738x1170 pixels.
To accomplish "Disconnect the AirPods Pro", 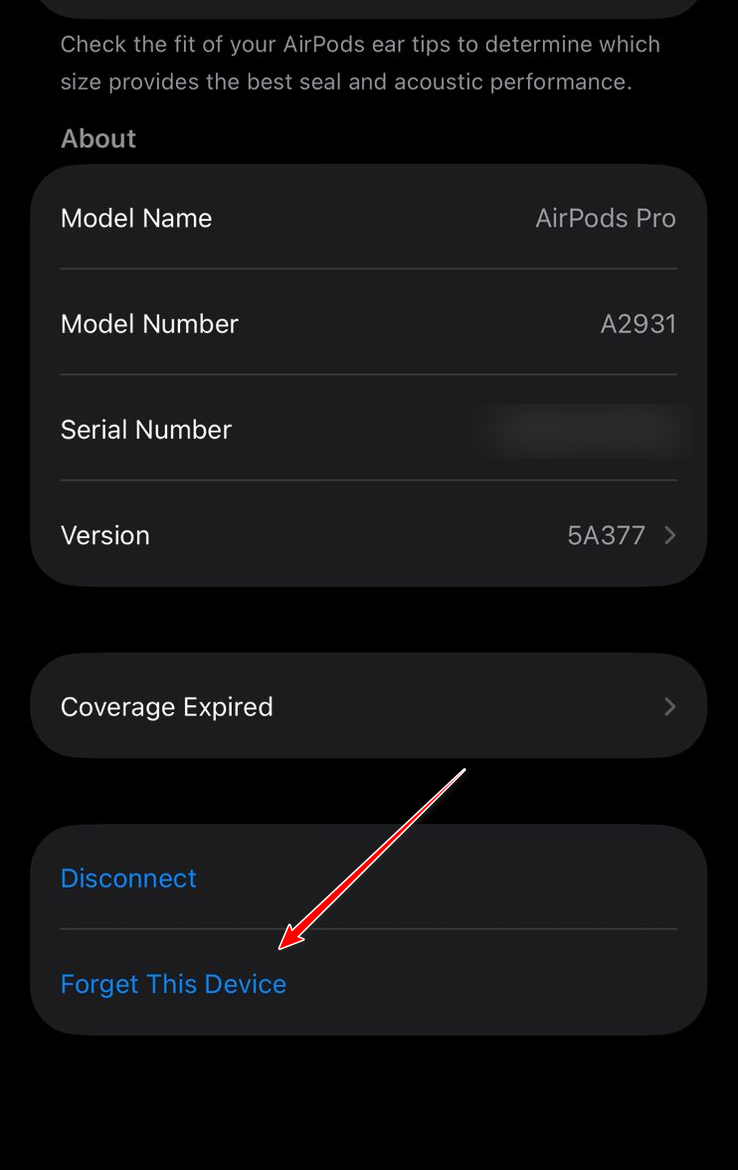I will click(129, 878).
